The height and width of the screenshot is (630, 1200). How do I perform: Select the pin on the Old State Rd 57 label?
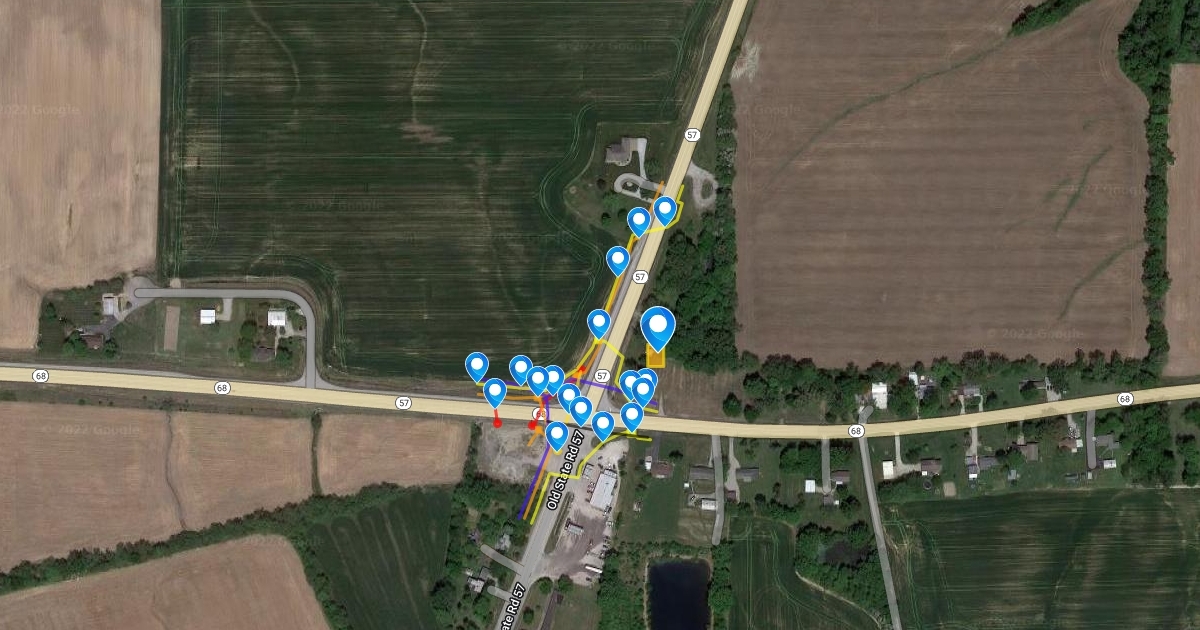557,434
